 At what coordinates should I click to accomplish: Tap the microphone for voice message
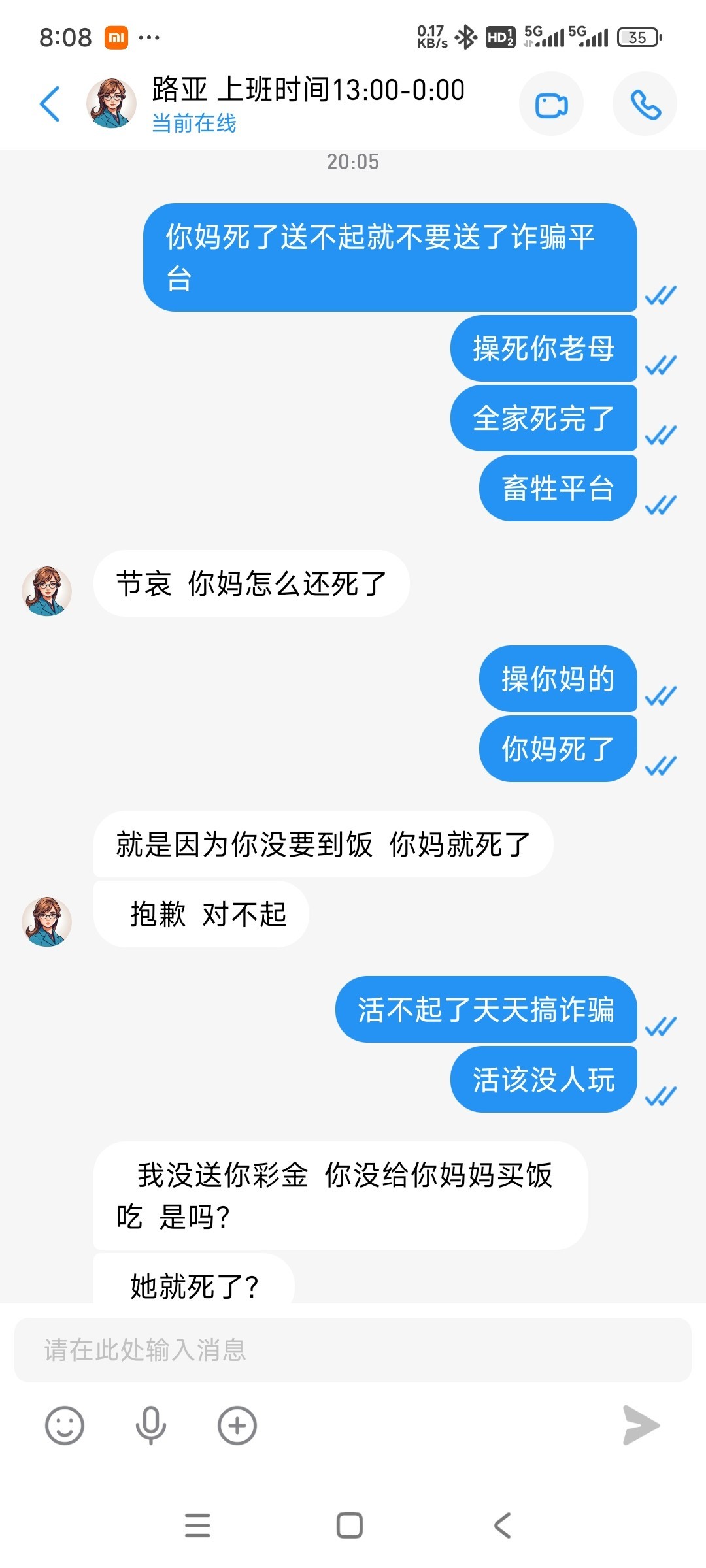(150, 1425)
